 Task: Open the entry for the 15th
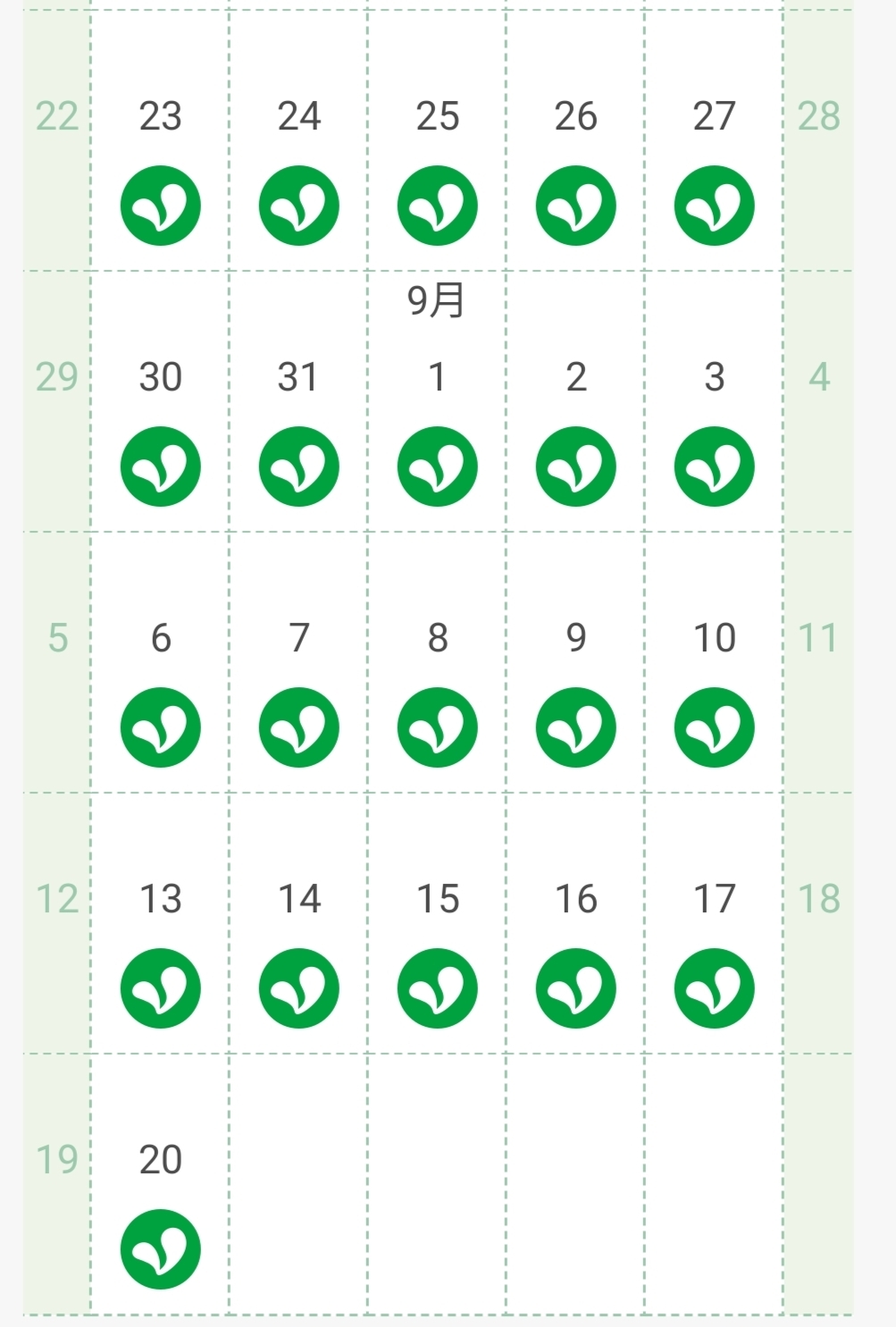[437, 923]
